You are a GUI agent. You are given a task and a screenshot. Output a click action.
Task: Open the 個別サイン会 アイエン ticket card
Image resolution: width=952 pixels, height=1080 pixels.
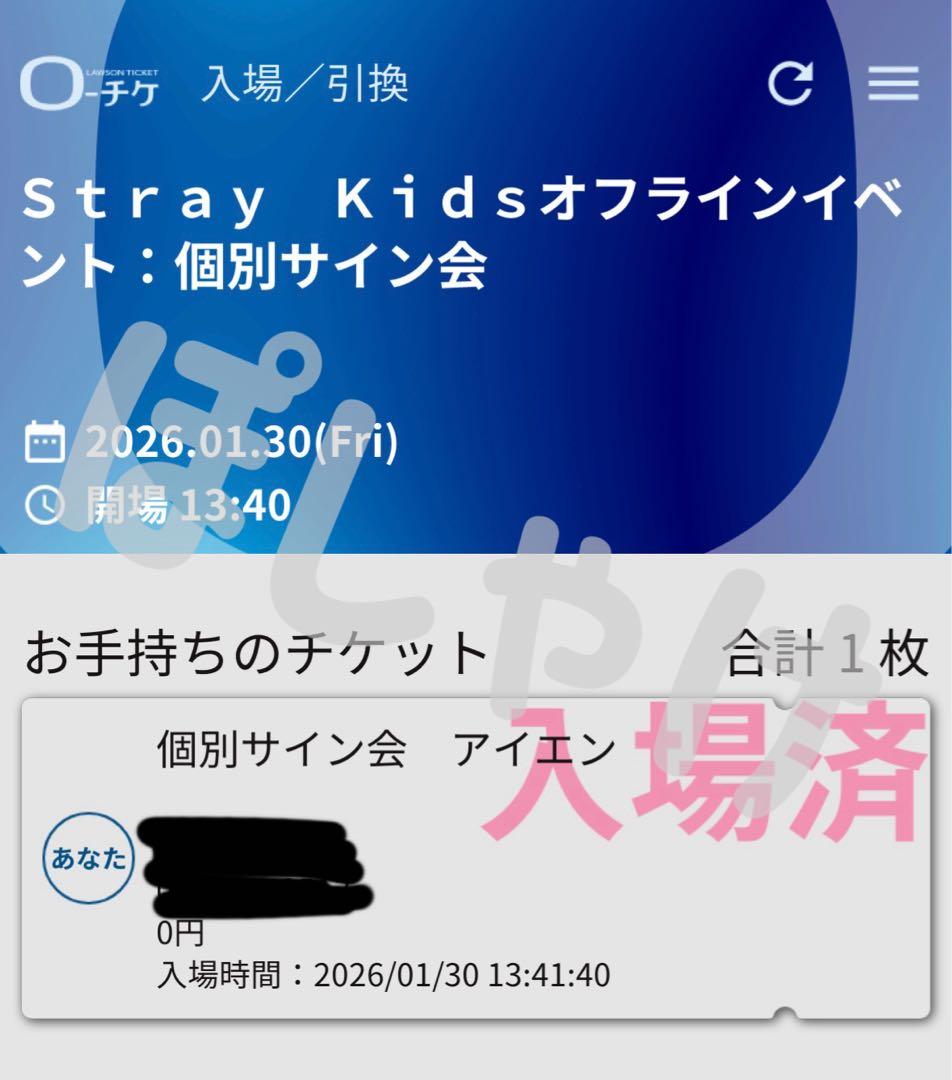(x=476, y=858)
